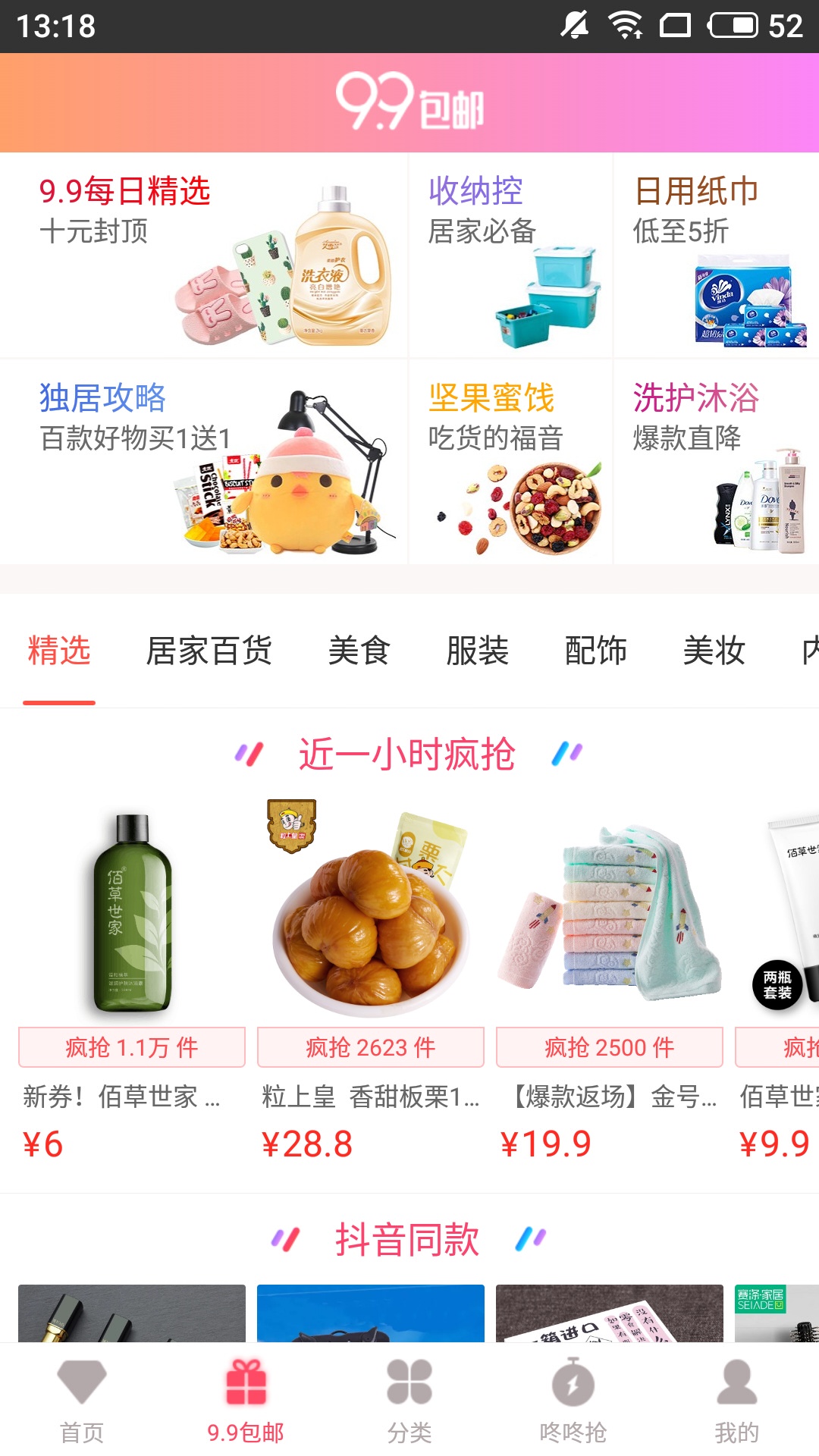This screenshot has height=1456, width=819.
Task: Go to the 首页 home tab
Action: 82,1401
